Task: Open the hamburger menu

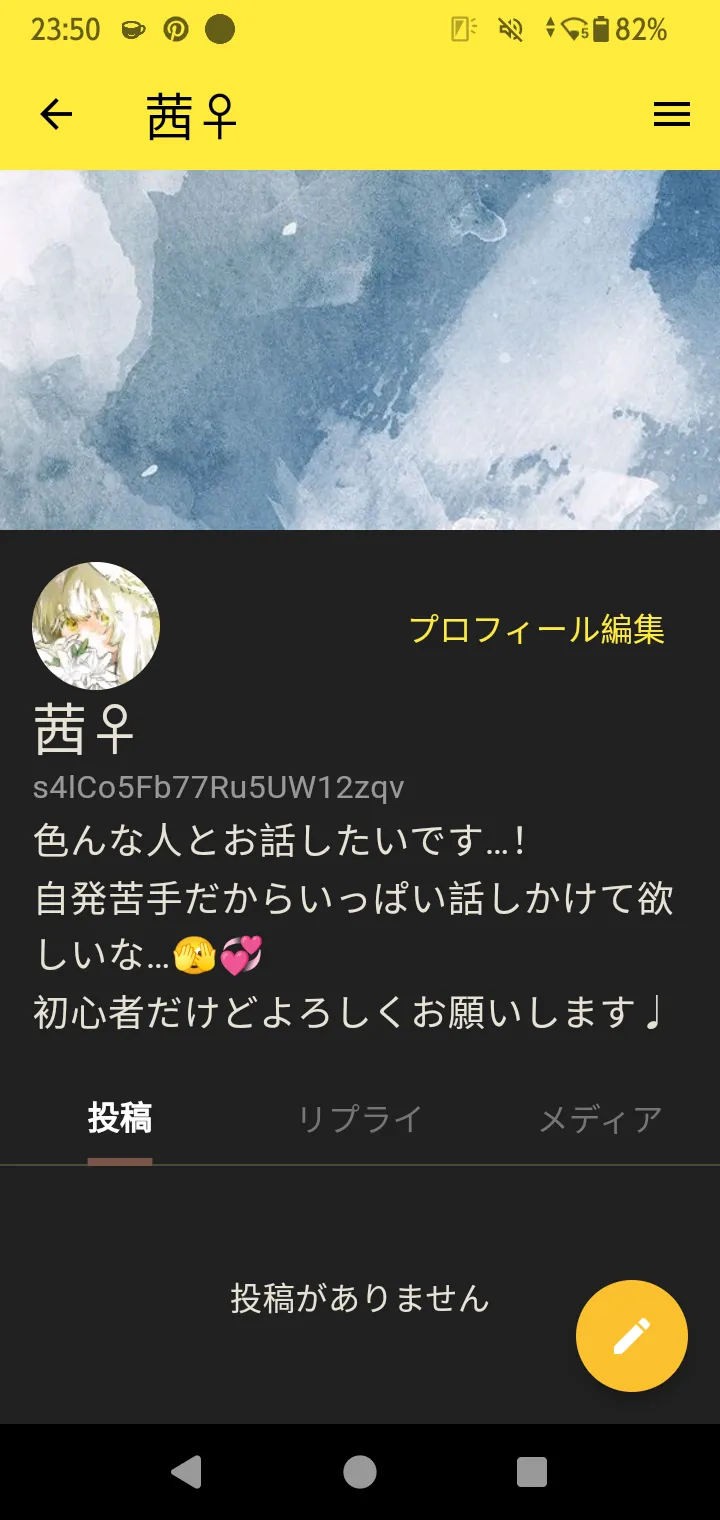Action: click(x=671, y=115)
